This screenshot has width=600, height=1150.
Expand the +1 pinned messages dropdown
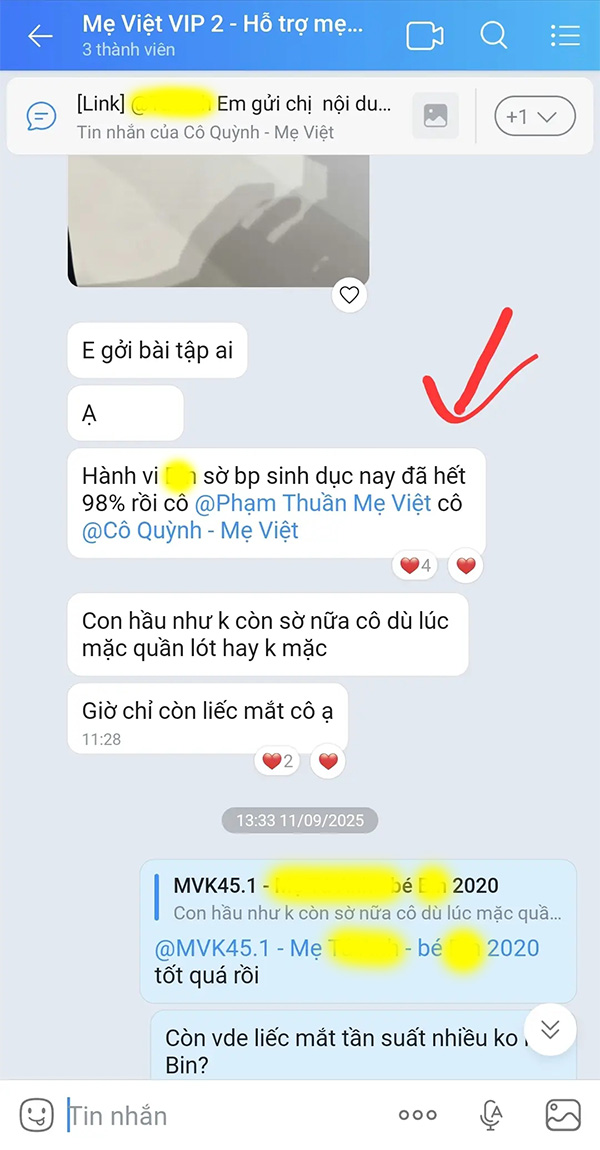(535, 117)
